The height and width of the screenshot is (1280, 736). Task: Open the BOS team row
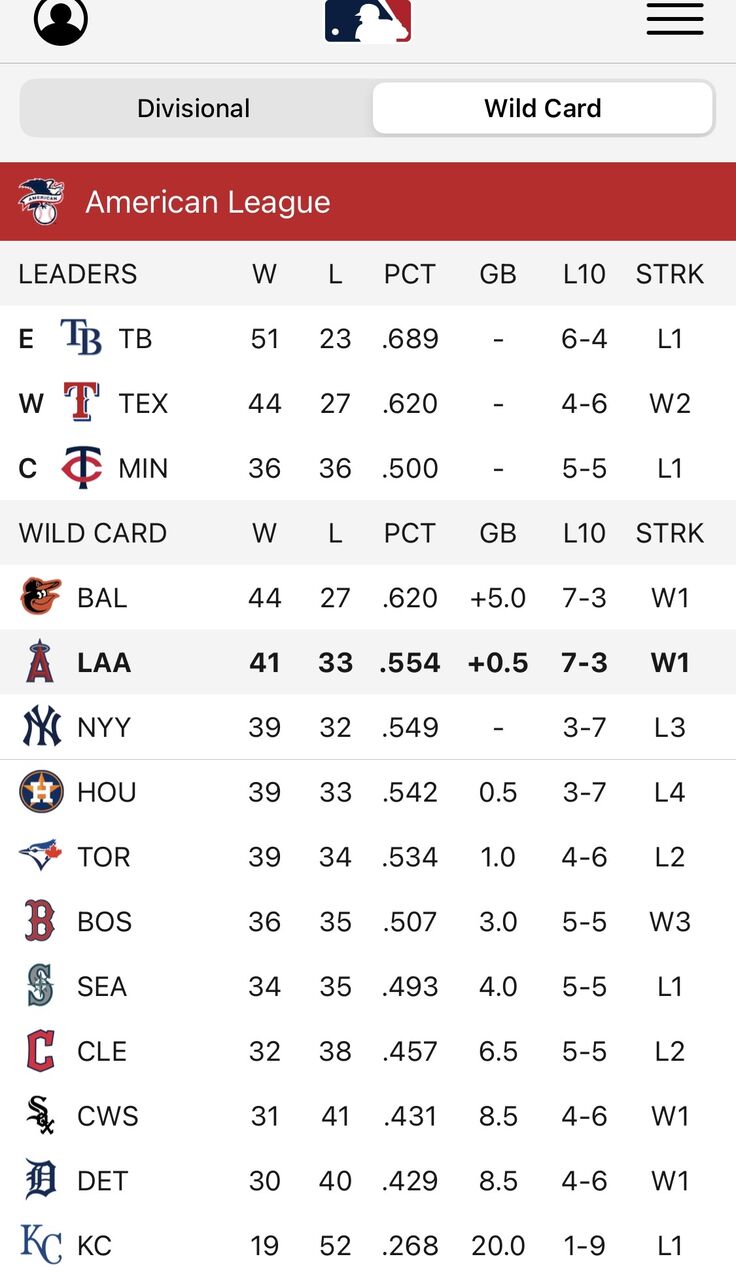368,921
